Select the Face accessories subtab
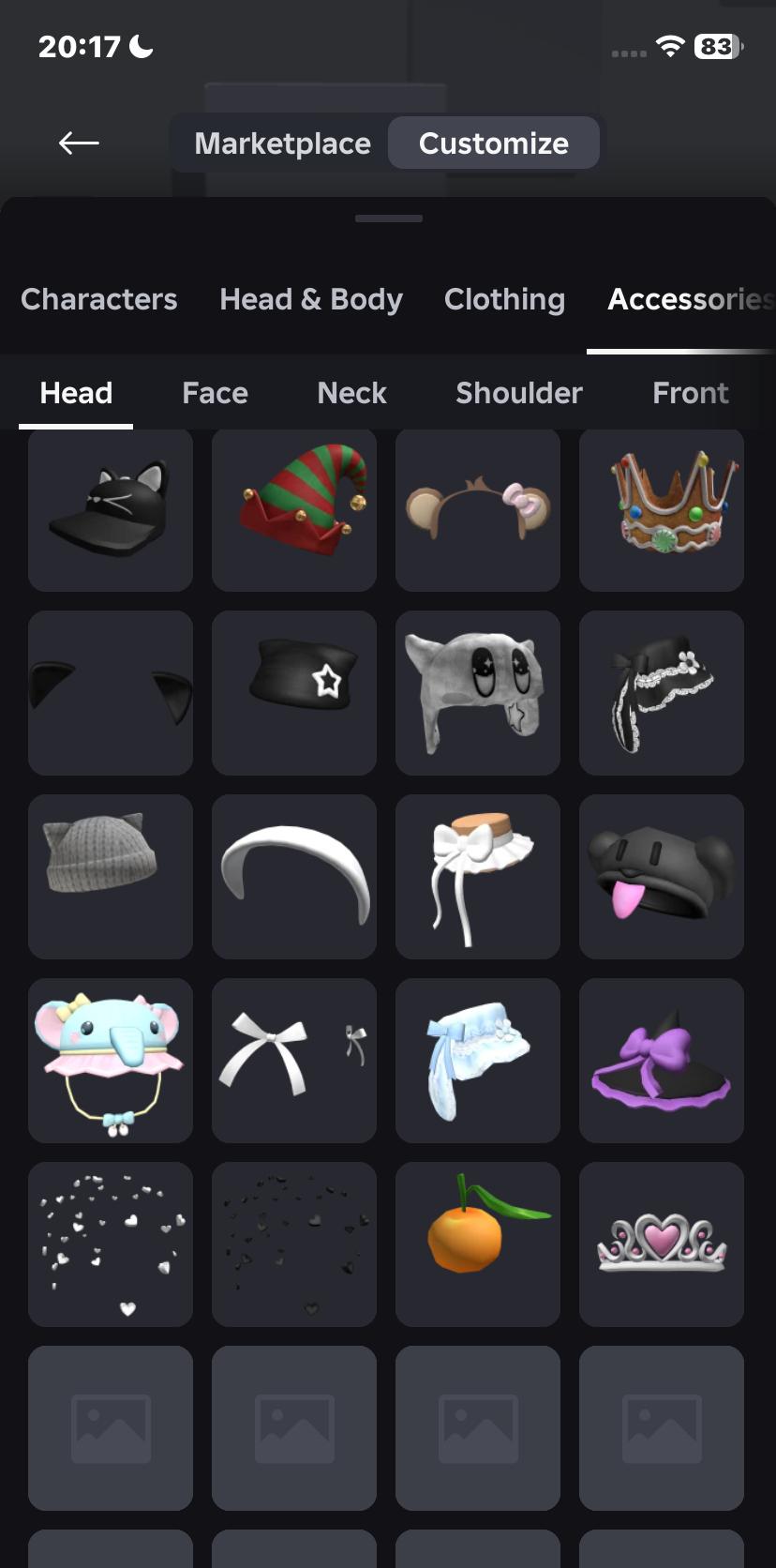Screen dimensions: 776x1568 (215, 393)
